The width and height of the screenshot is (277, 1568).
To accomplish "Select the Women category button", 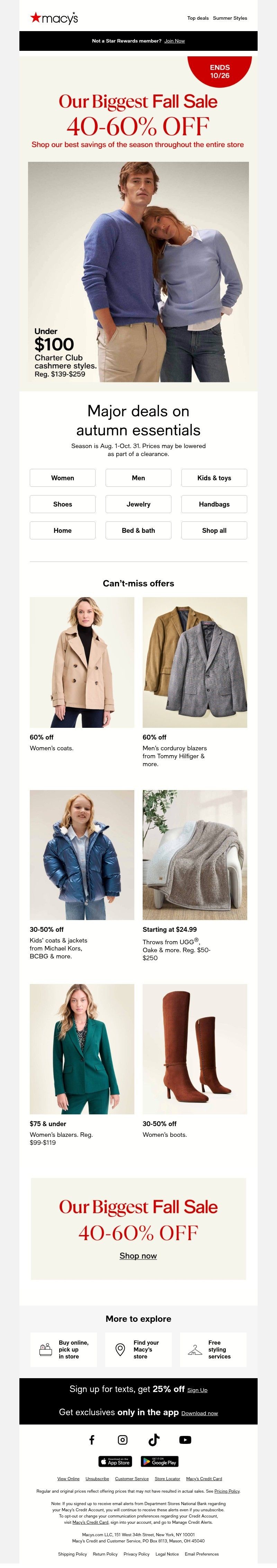I will tap(62, 478).
